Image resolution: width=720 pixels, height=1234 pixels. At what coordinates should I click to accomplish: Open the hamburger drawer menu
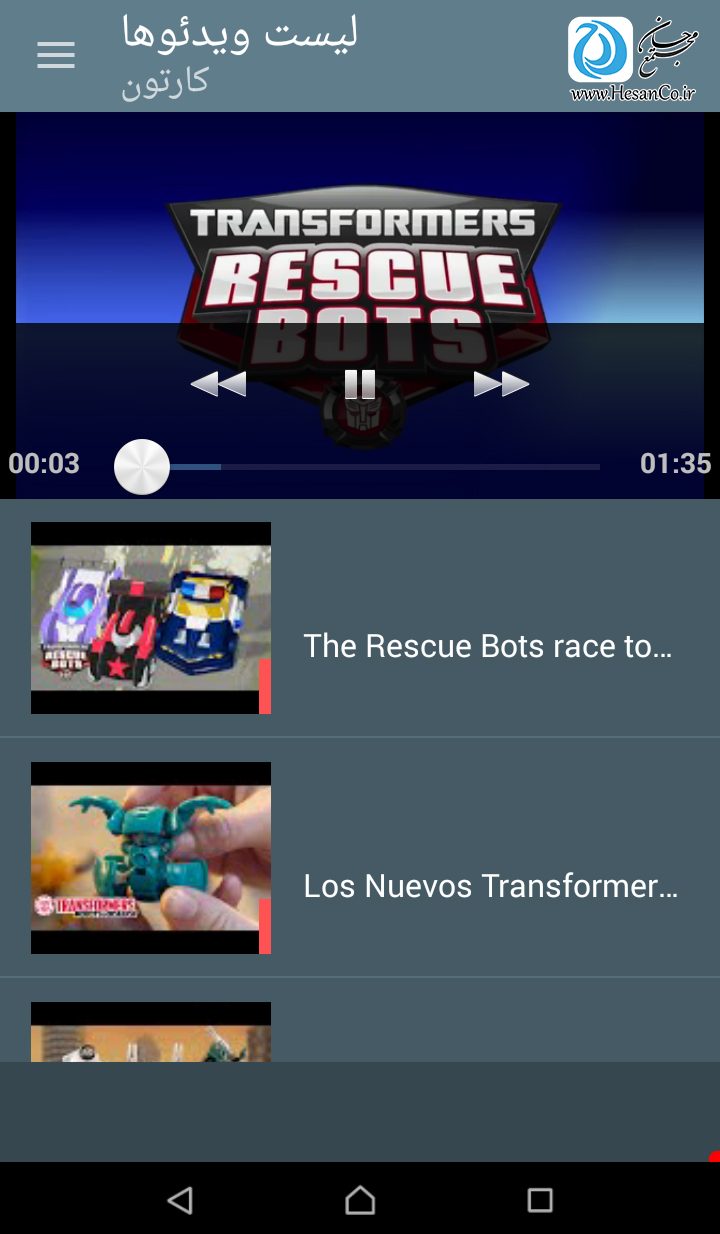point(56,56)
